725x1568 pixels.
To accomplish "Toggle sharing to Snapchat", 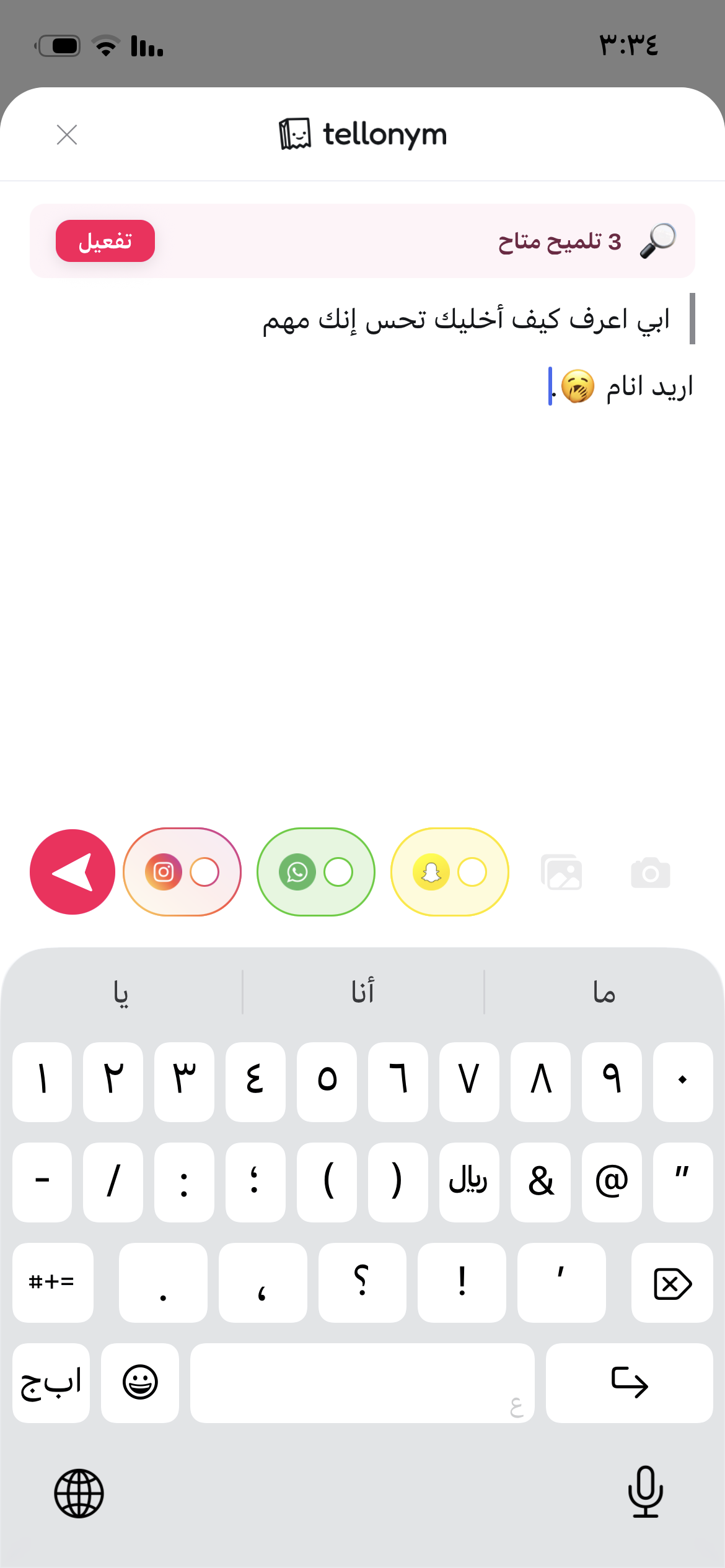I will (450, 872).
